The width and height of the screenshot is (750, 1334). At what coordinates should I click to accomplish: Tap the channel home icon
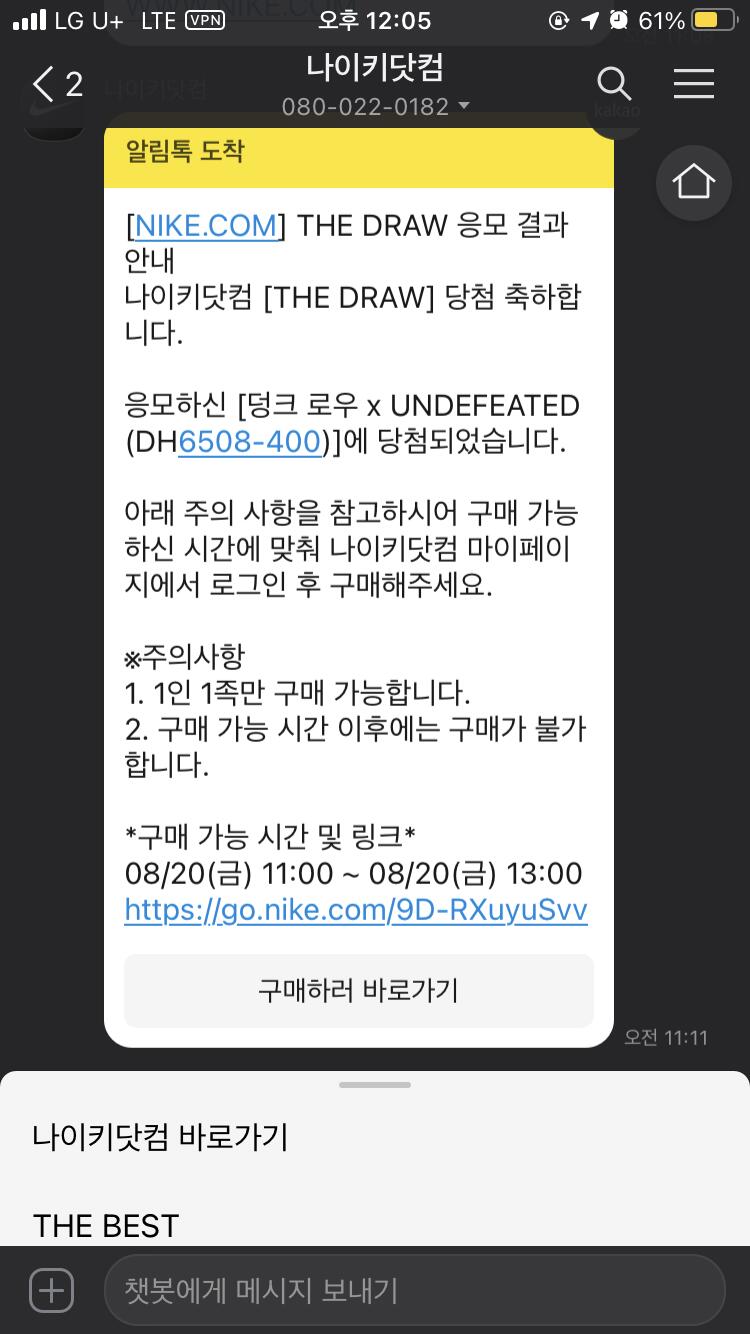[693, 183]
